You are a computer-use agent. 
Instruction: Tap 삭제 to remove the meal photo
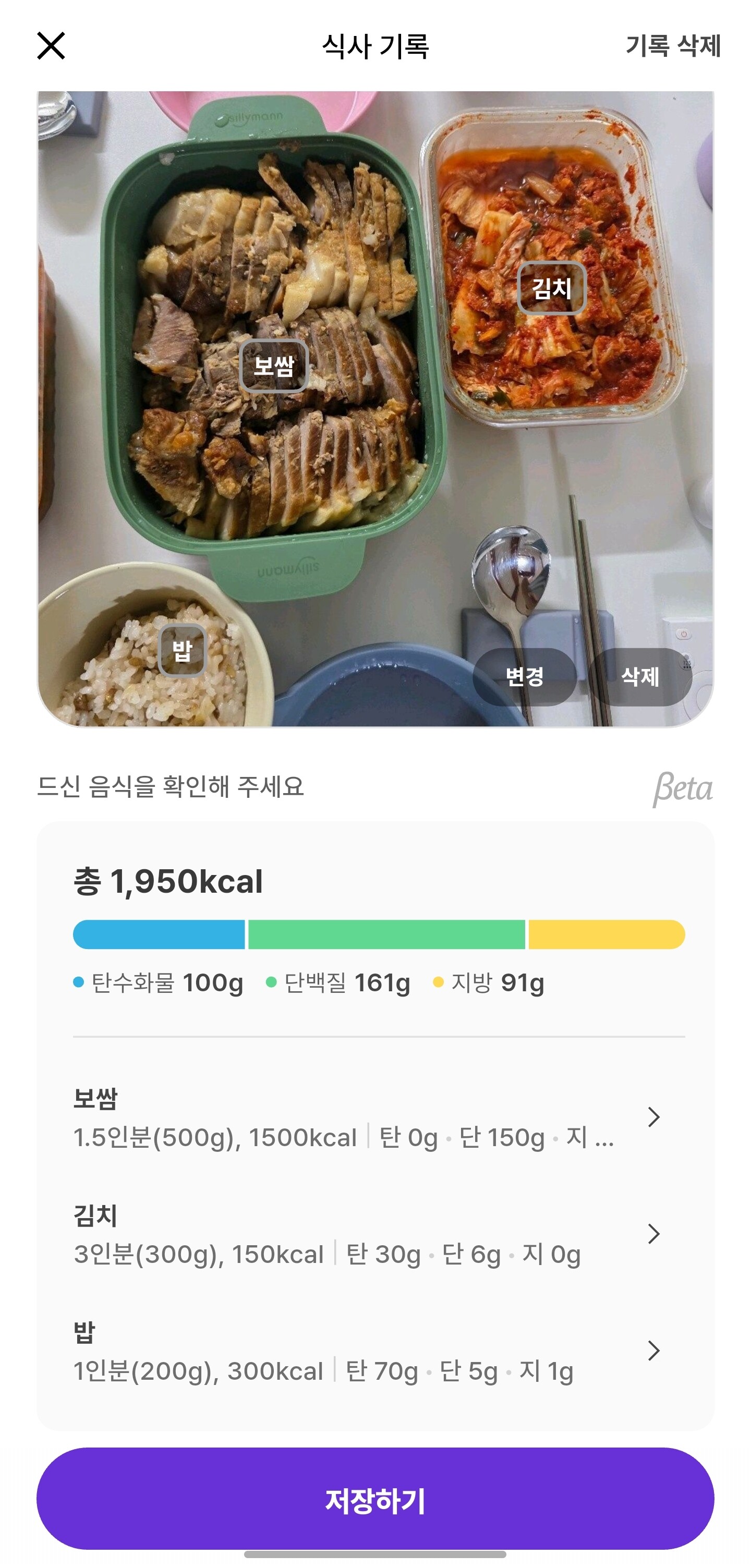coord(640,676)
